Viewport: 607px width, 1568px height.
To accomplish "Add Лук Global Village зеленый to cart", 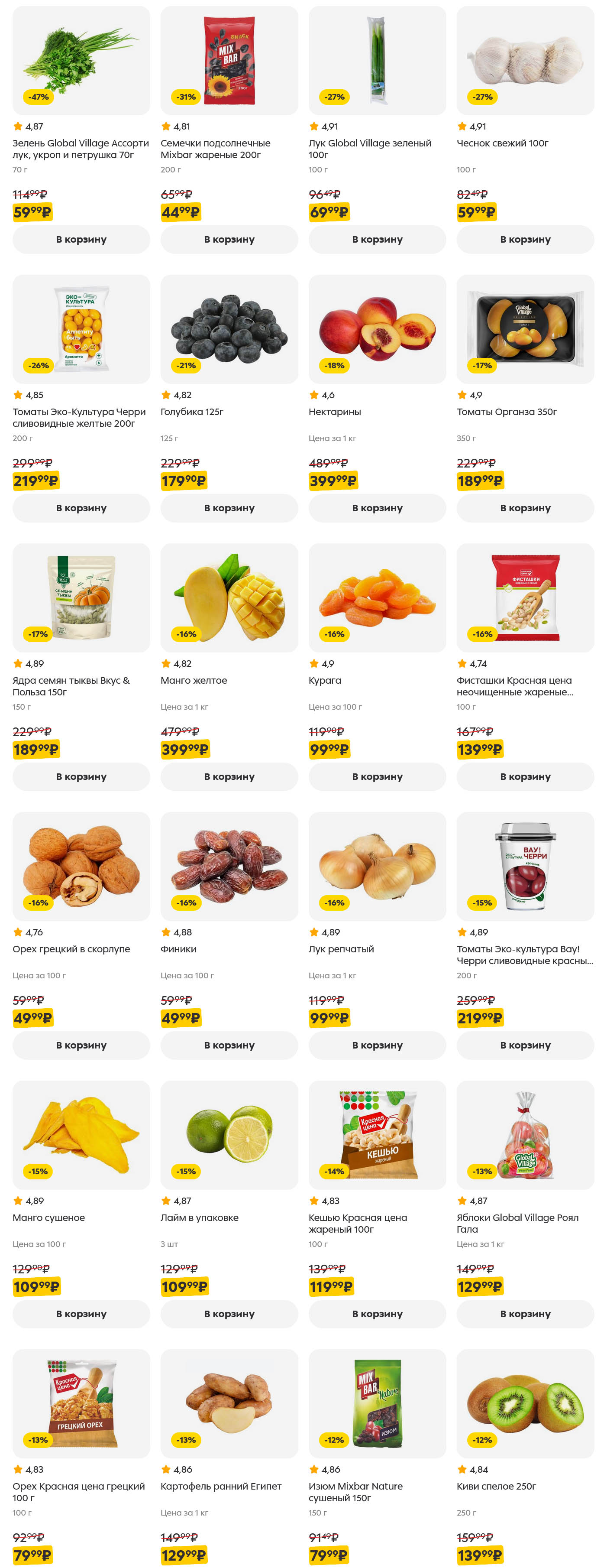I will click(377, 239).
